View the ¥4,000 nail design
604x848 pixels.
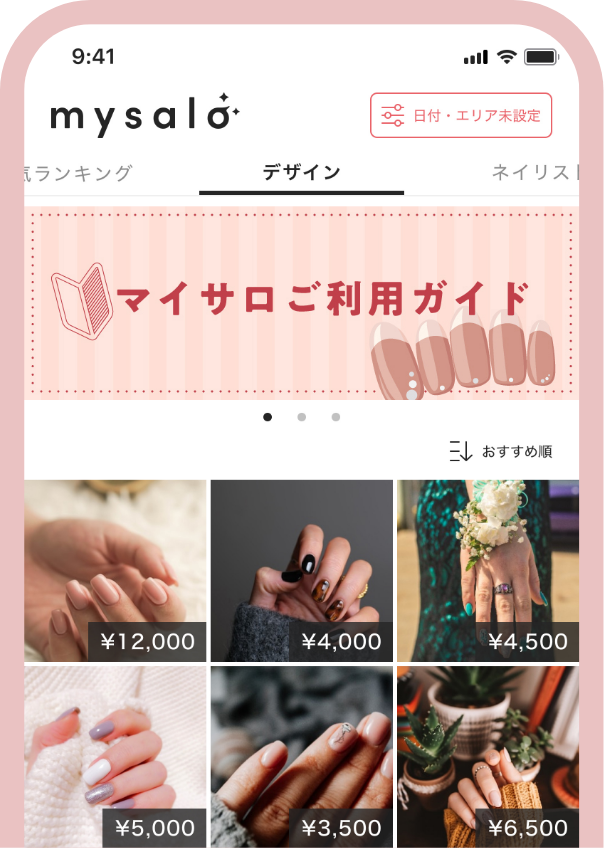pyautogui.click(x=301, y=570)
